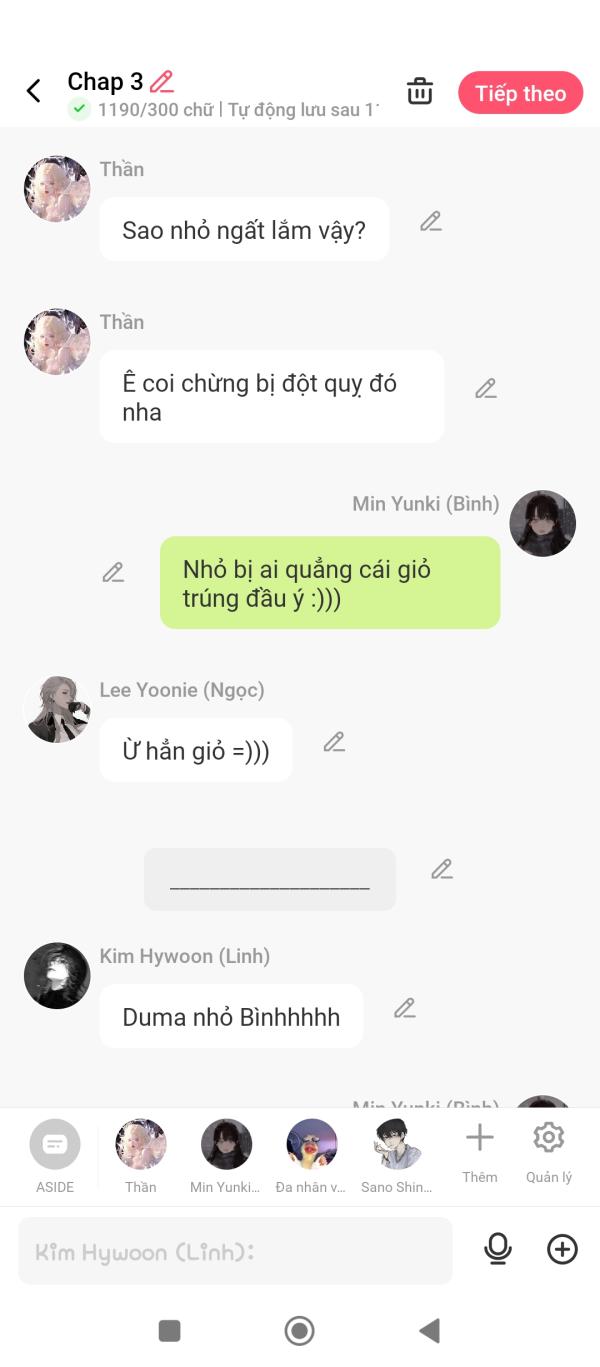Edit the message "Sao nhỏ ngất lắm vậy?"
This screenshot has height=1367, width=600.
pyautogui.click(x=431, y=222)
